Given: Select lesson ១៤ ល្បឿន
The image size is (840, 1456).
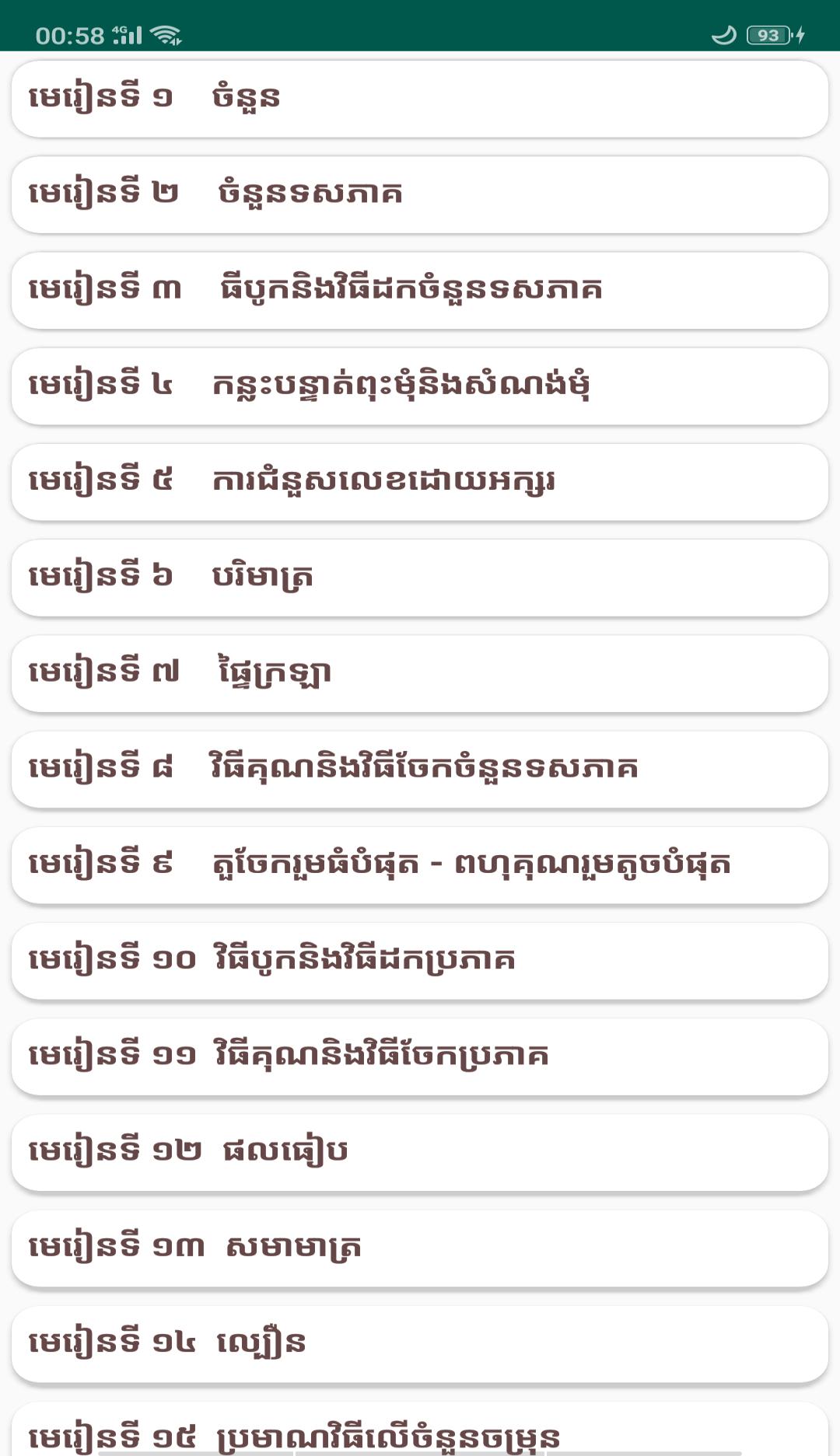Looking at the screenshot, I should [x=420, y=1343].
